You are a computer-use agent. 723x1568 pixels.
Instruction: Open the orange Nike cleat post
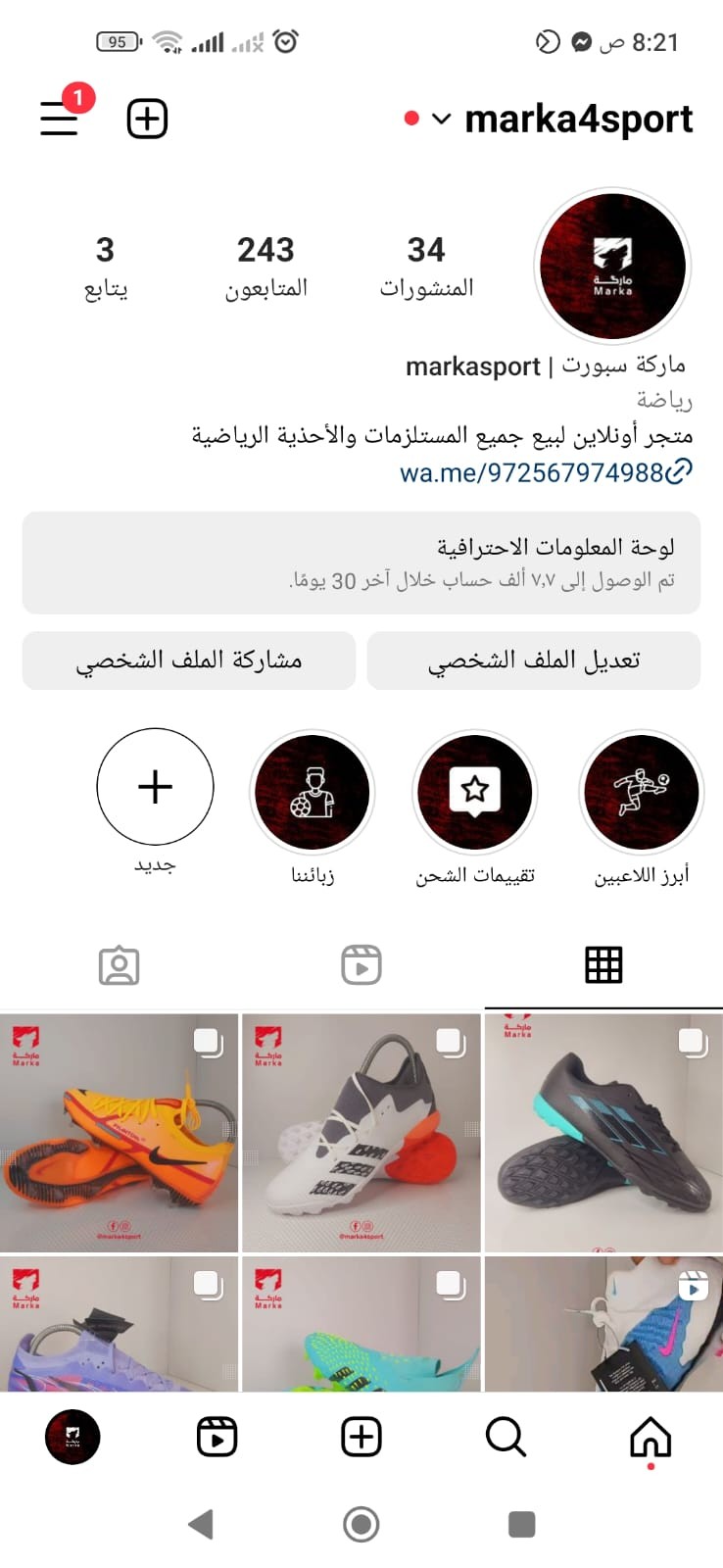pos(120,1133)
